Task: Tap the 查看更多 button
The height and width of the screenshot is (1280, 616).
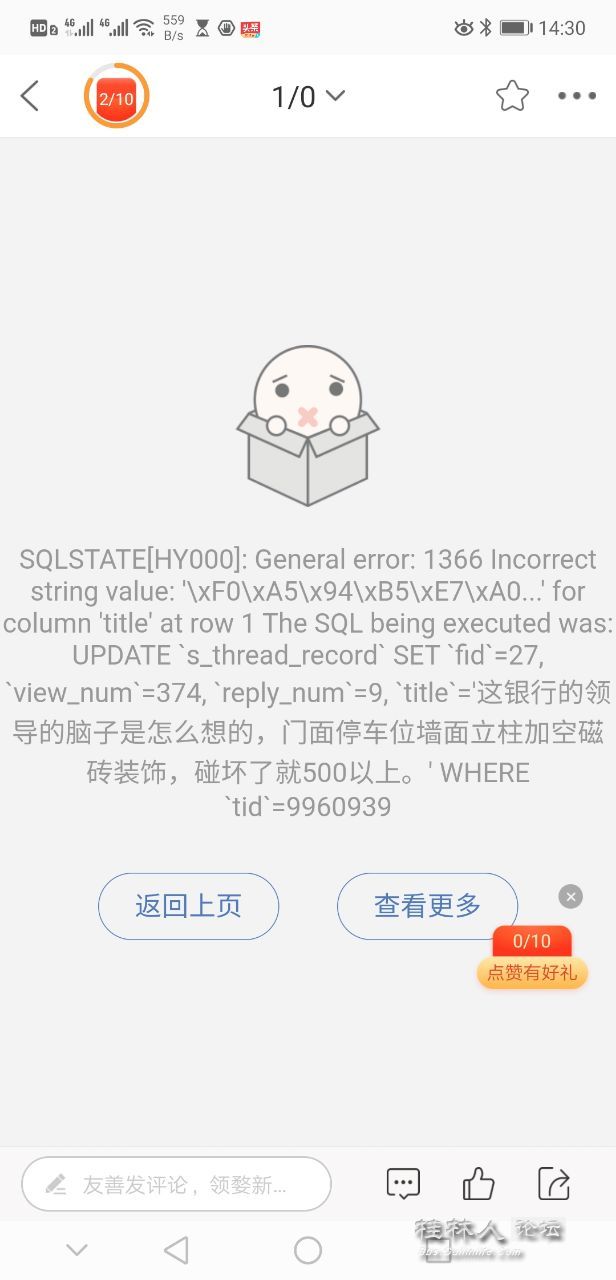Action: [427, 906]
